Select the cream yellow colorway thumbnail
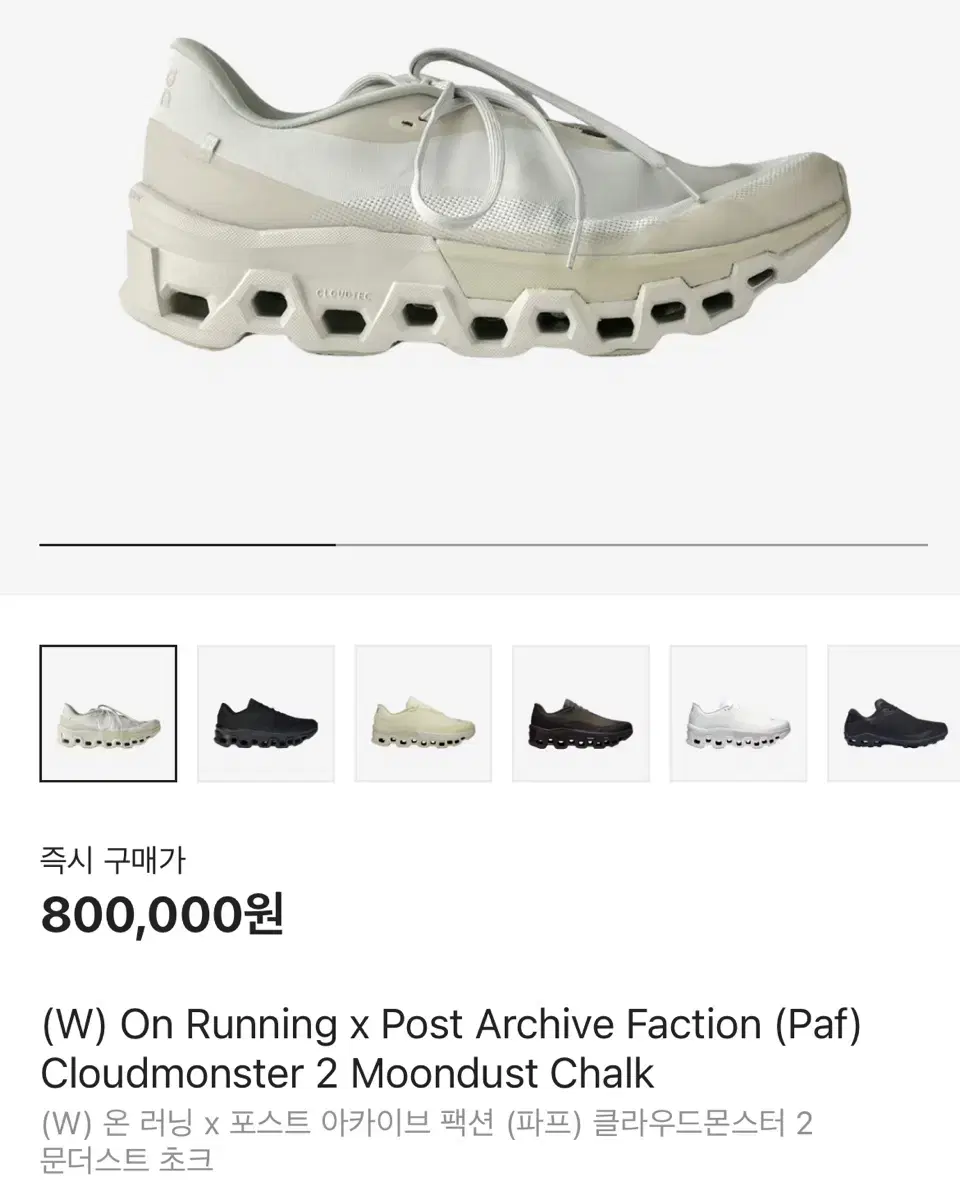The image size is (960, 1200). [423, 712]
